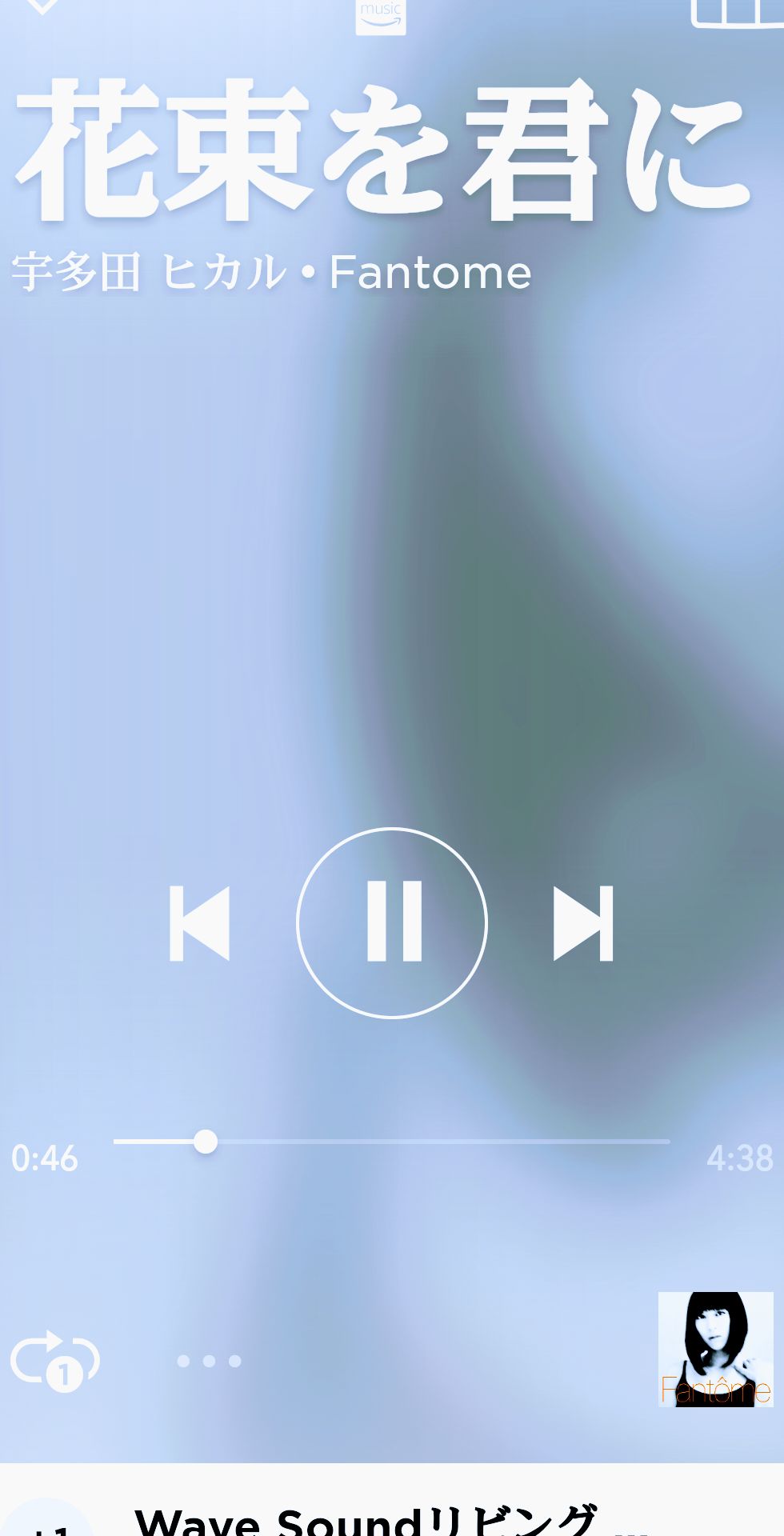Viewport: 784px width, 1536px height.
Task: Open the three-dot more options menu
Action: 209,1361
